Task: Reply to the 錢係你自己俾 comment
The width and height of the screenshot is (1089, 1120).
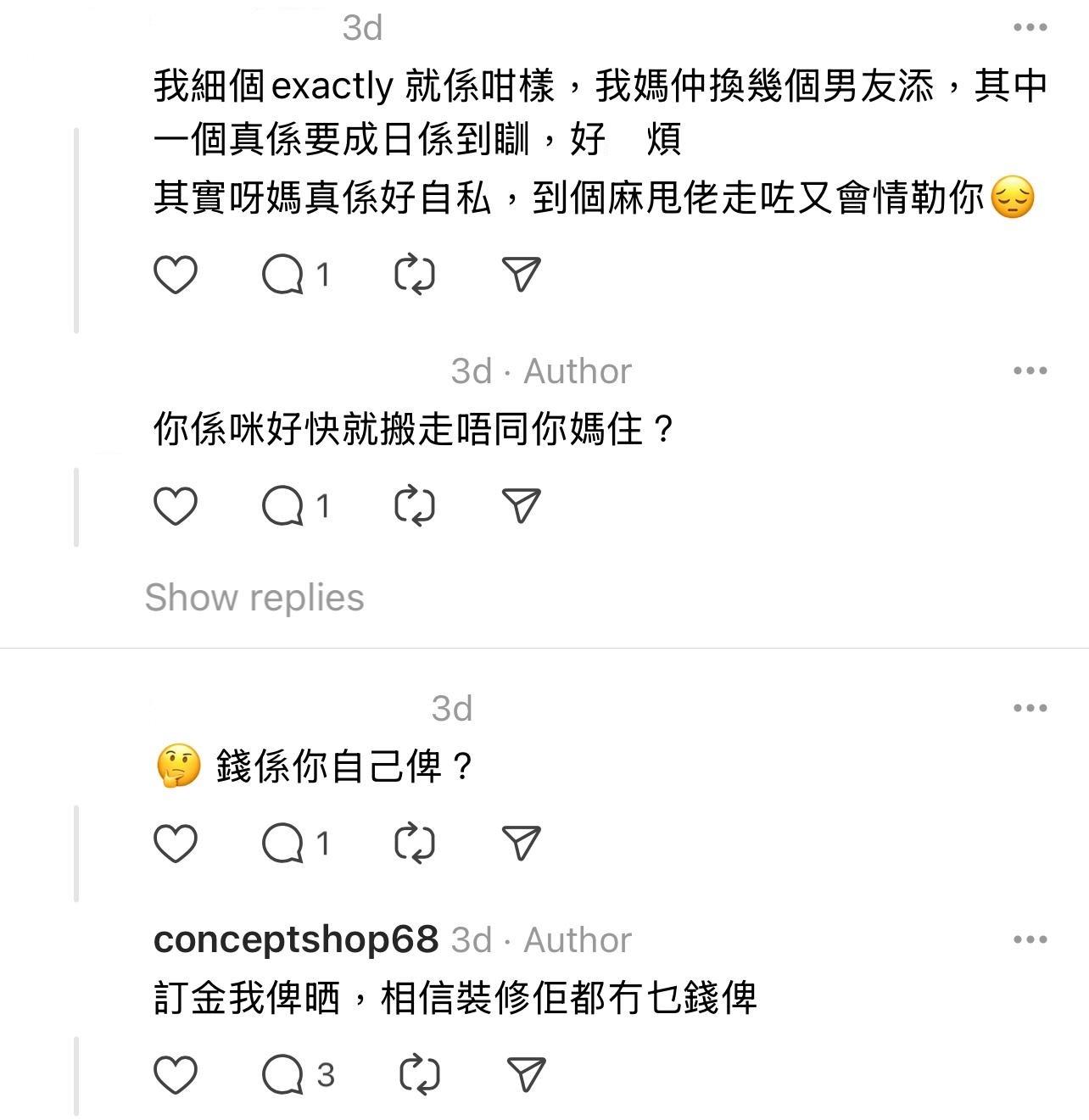Action: click(x=283, y=844)
